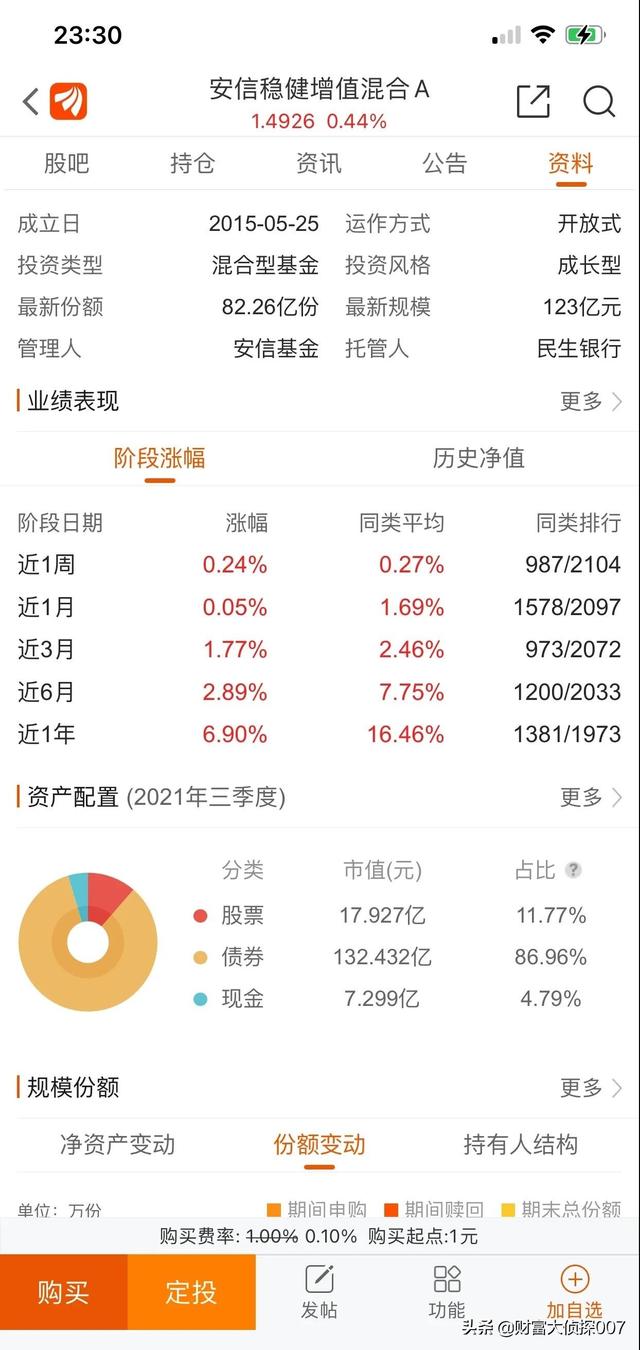Switch to the 股吧 tab
This screenshot has width=640, height=1350.
click(x=66, y=164)
